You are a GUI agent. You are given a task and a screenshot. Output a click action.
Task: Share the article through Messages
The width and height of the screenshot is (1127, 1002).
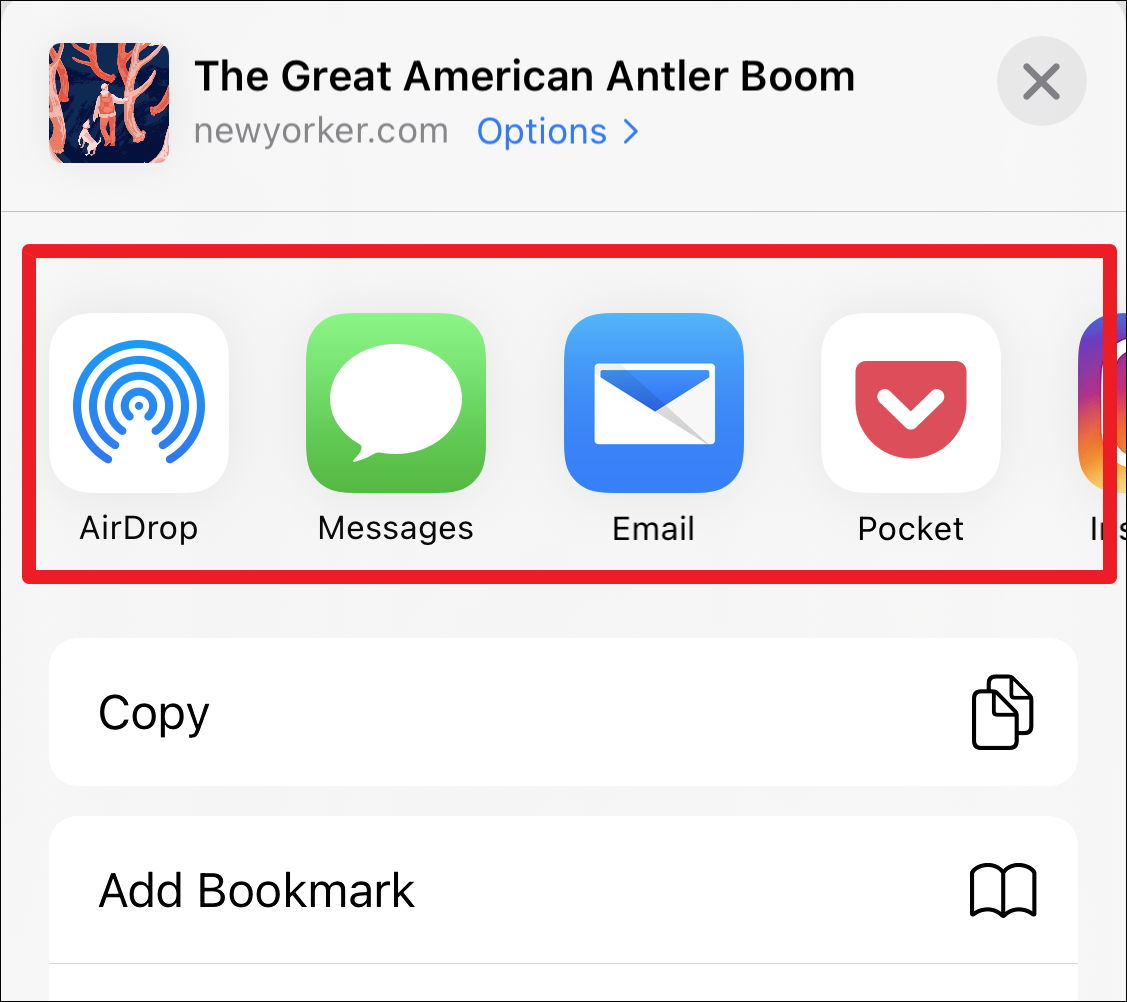point(395,403)
